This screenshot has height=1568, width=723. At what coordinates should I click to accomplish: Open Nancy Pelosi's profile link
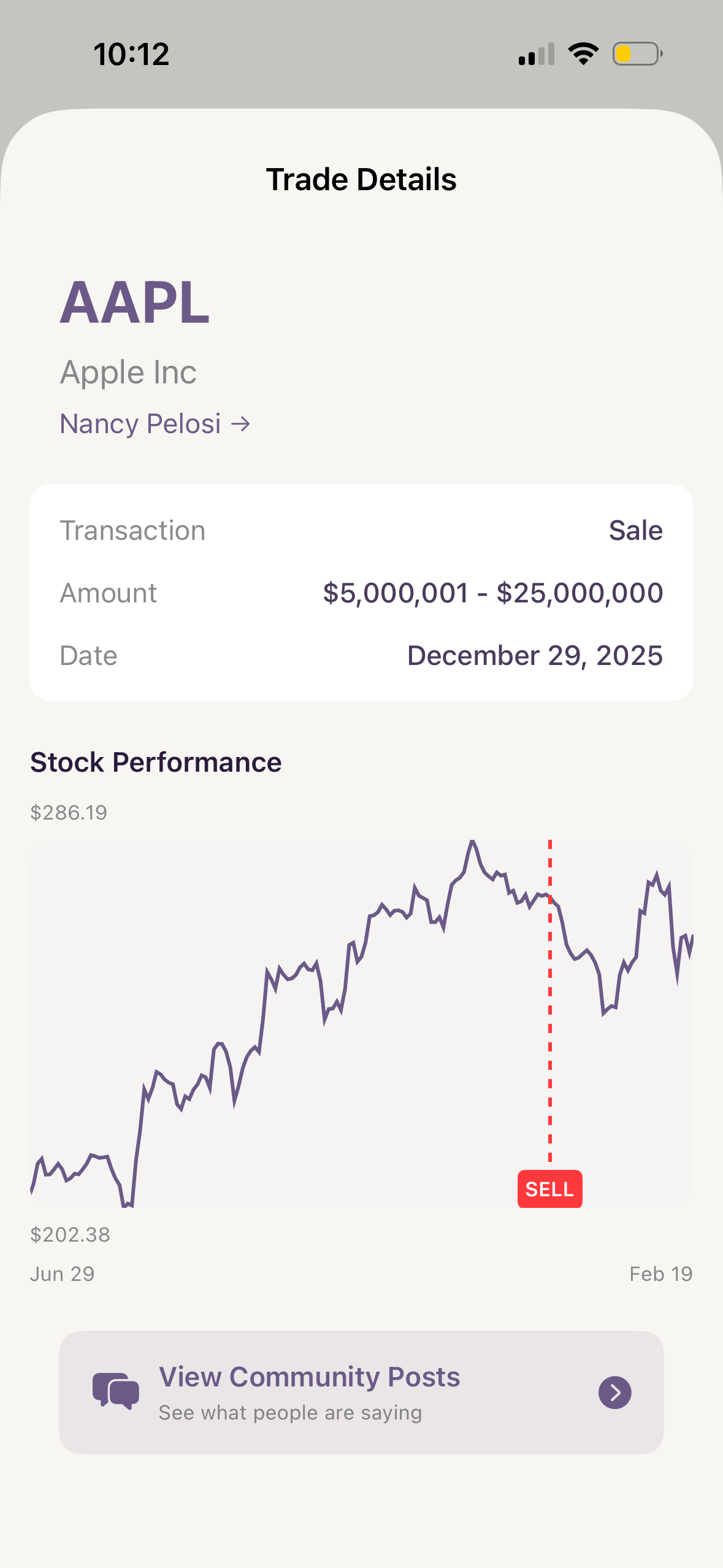141,423
